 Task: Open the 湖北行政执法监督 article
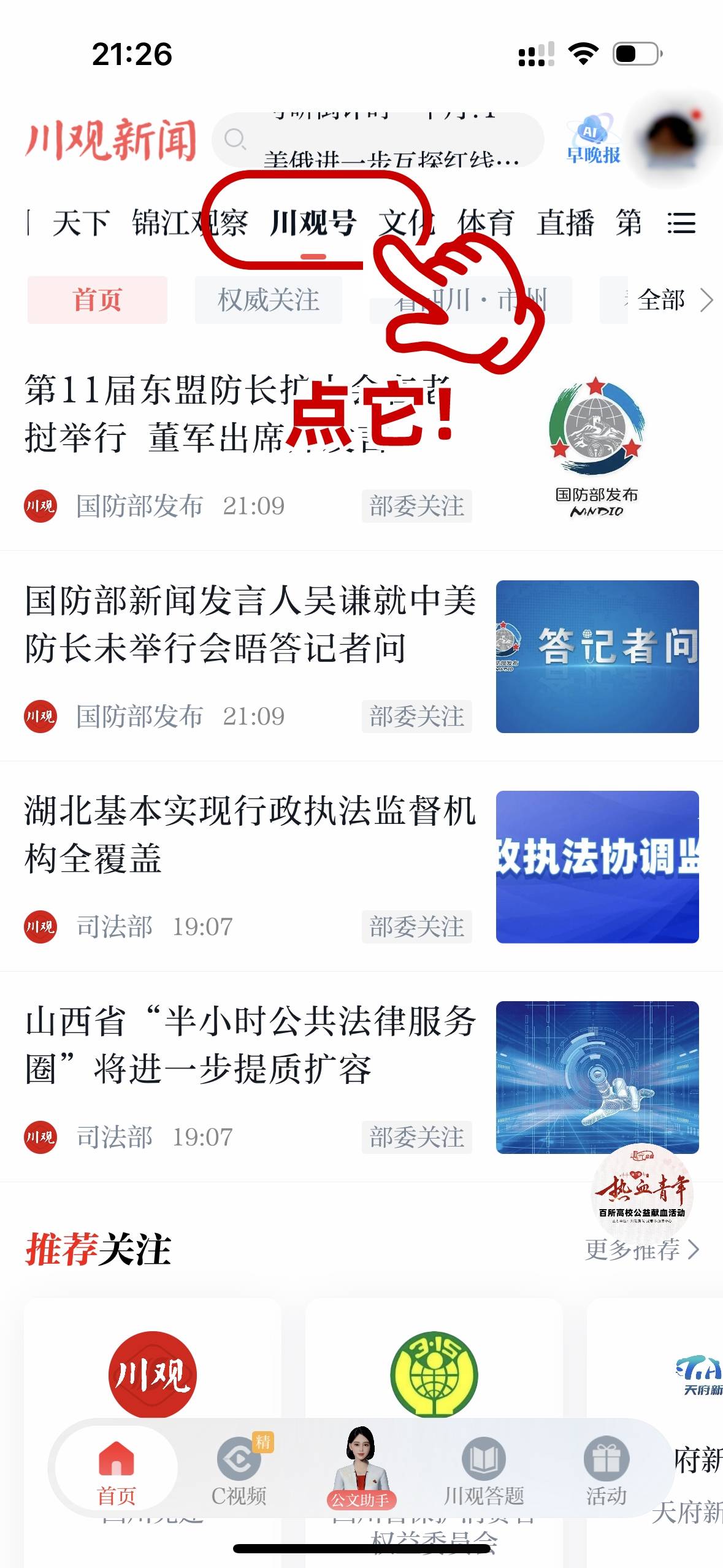[250, 834]
